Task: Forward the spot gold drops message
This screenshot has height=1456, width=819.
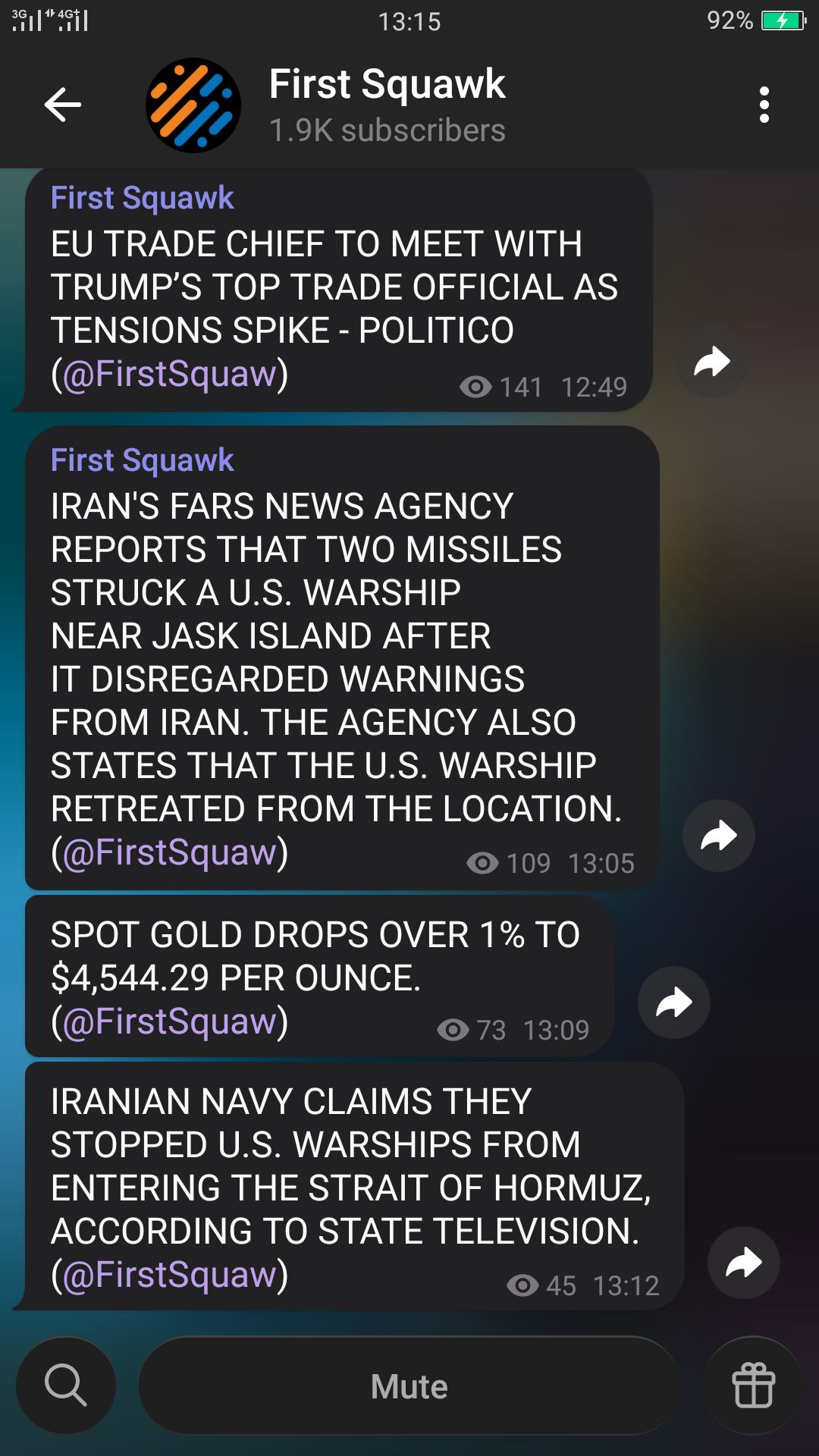Action: click(674, 1003)
